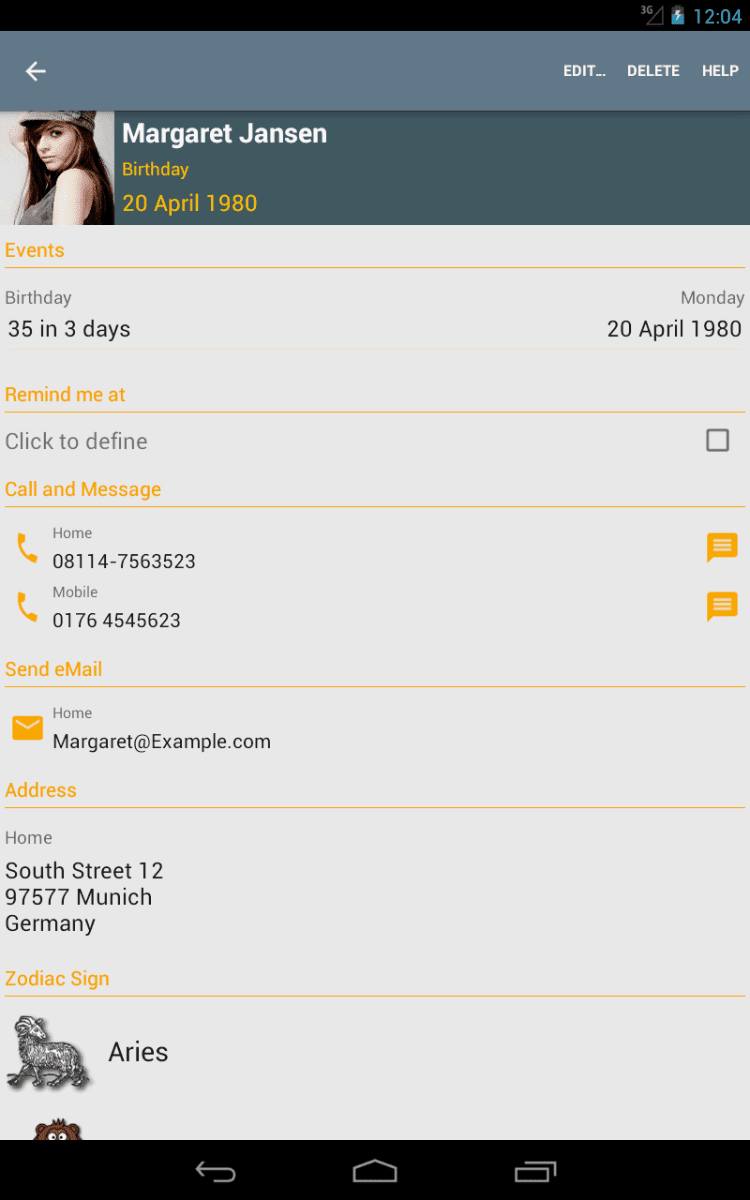
Task: Delete this contact
Action: point(653,71)
